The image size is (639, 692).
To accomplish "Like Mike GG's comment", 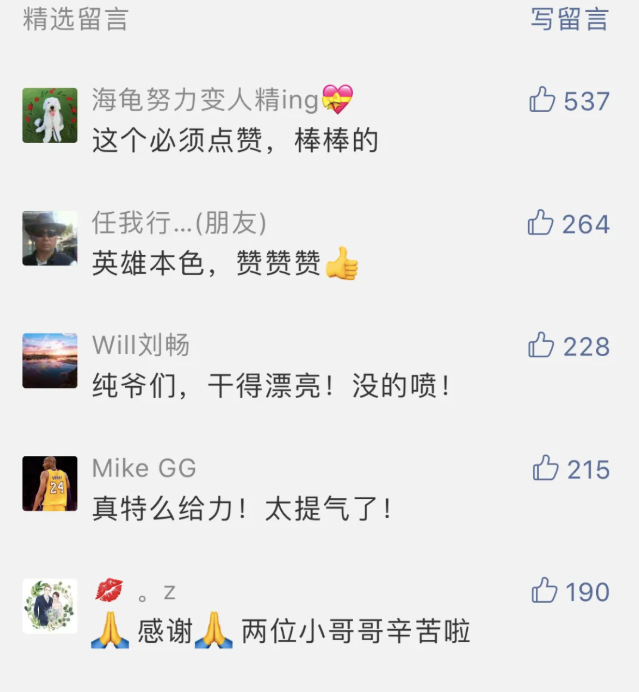I will [x=546, y=469].
